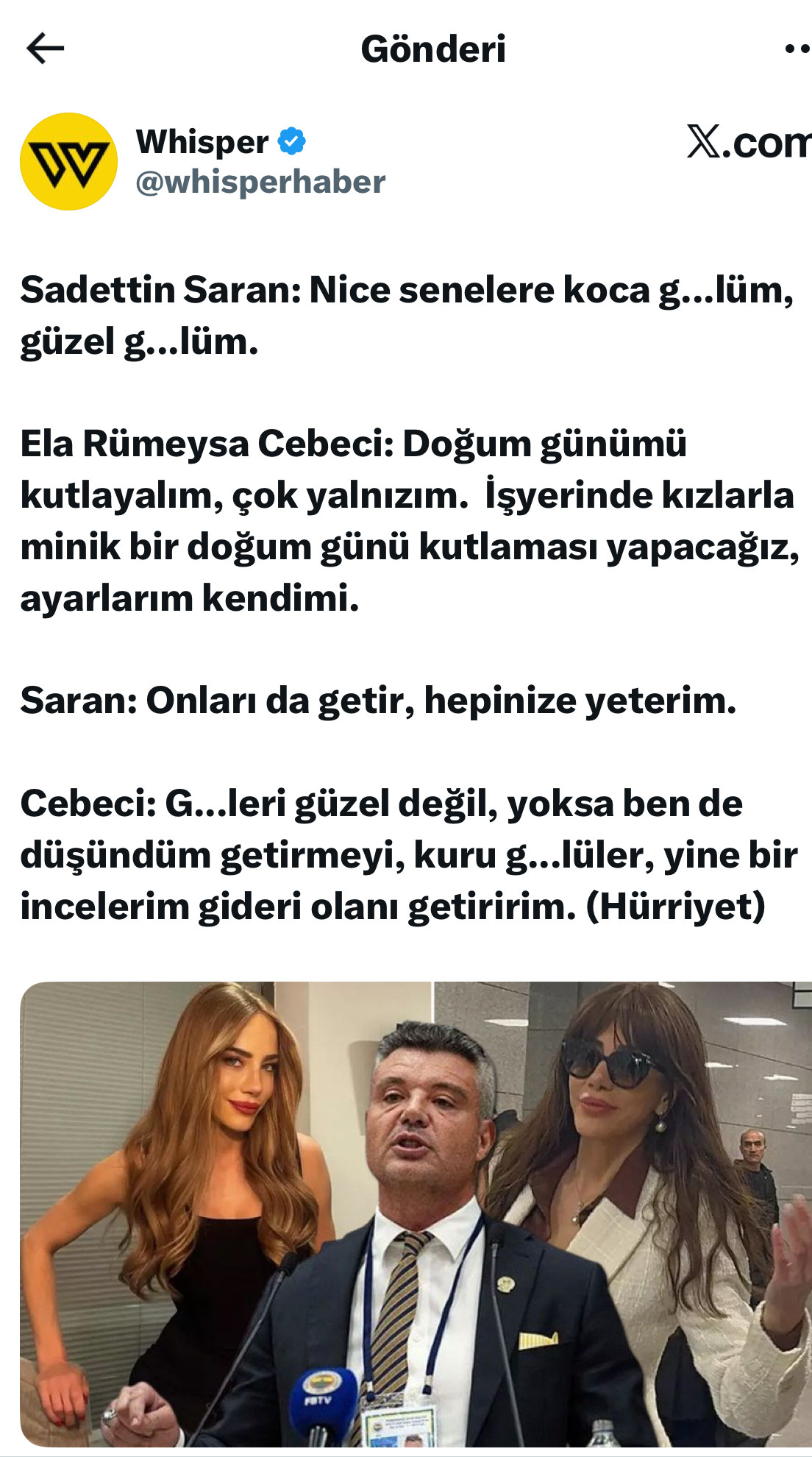Go back from the Gönderi screen
The height and width of the screenshot is (1457, 812).
tap(45, 49)
